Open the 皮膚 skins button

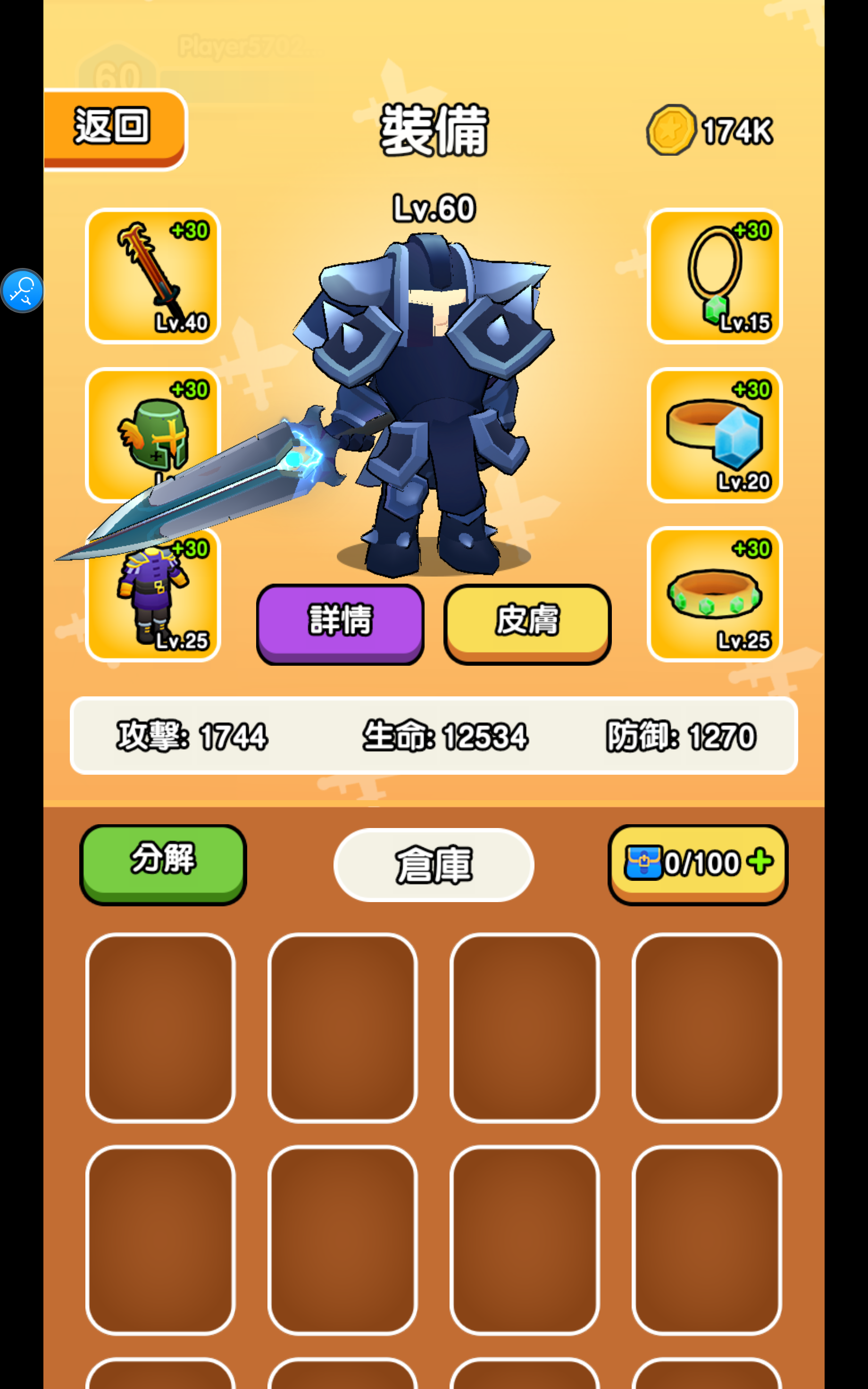527,622
